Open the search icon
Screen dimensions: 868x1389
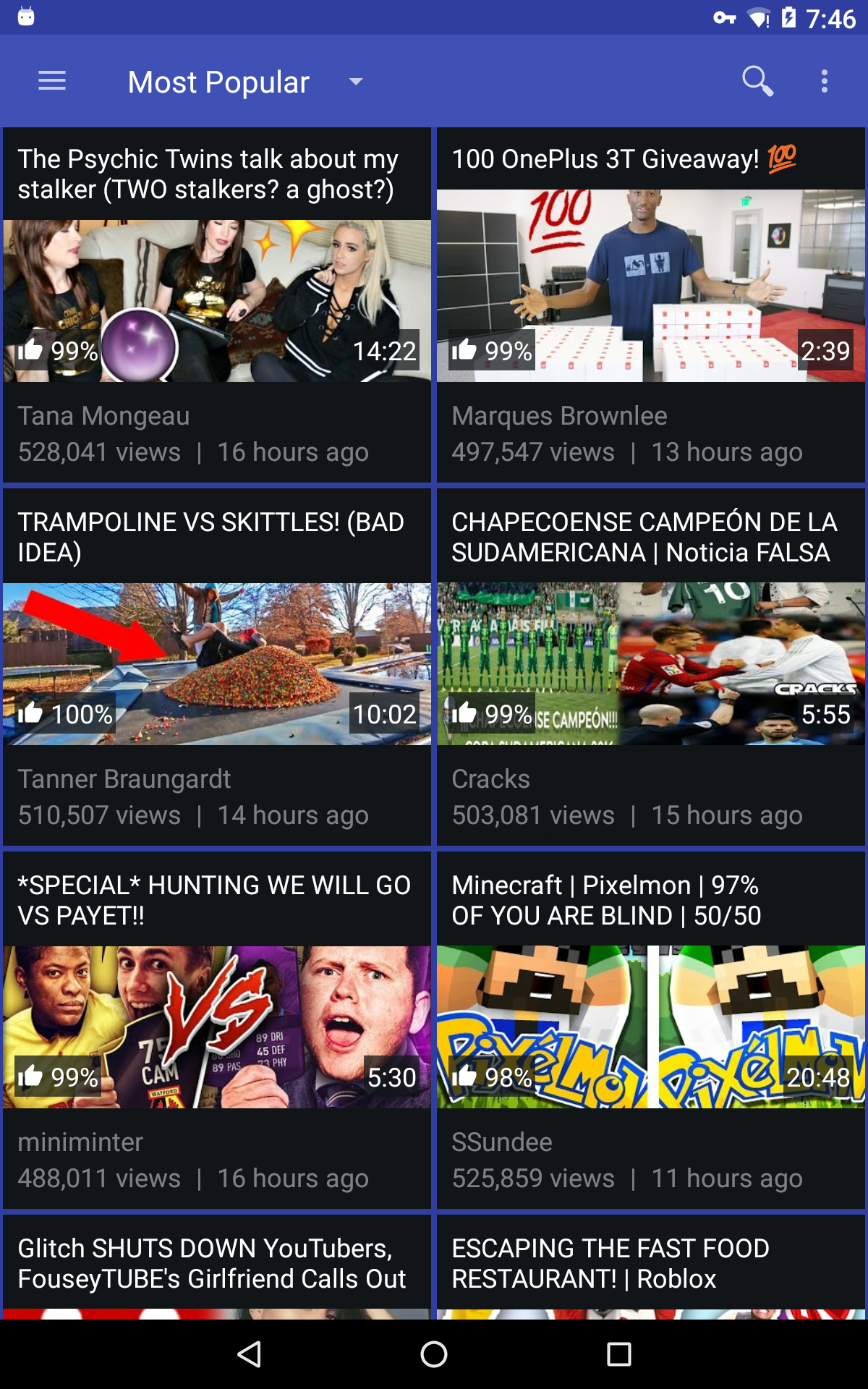click(757, 81)
